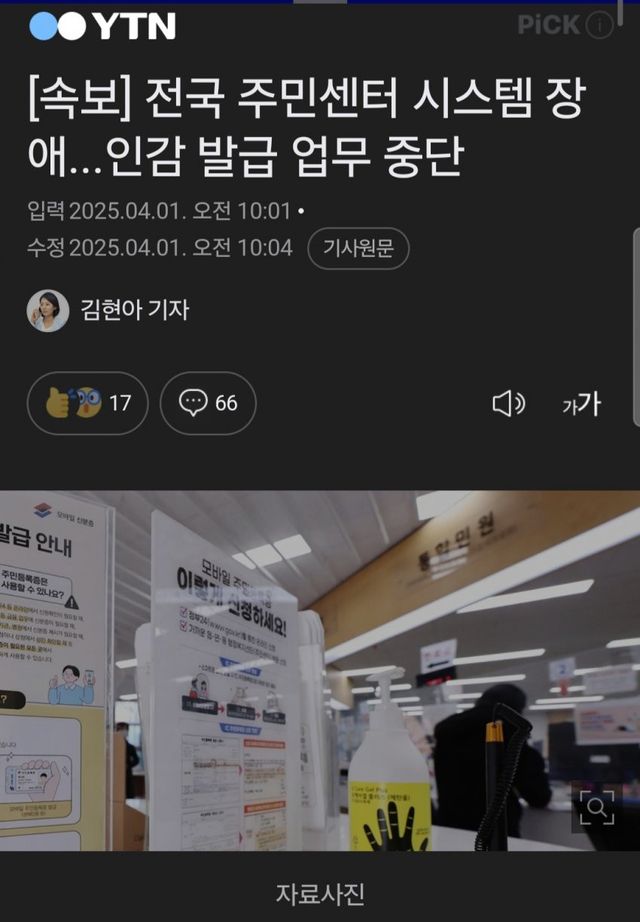
Task: Open the YTN press page
Action: click(102, 26)
